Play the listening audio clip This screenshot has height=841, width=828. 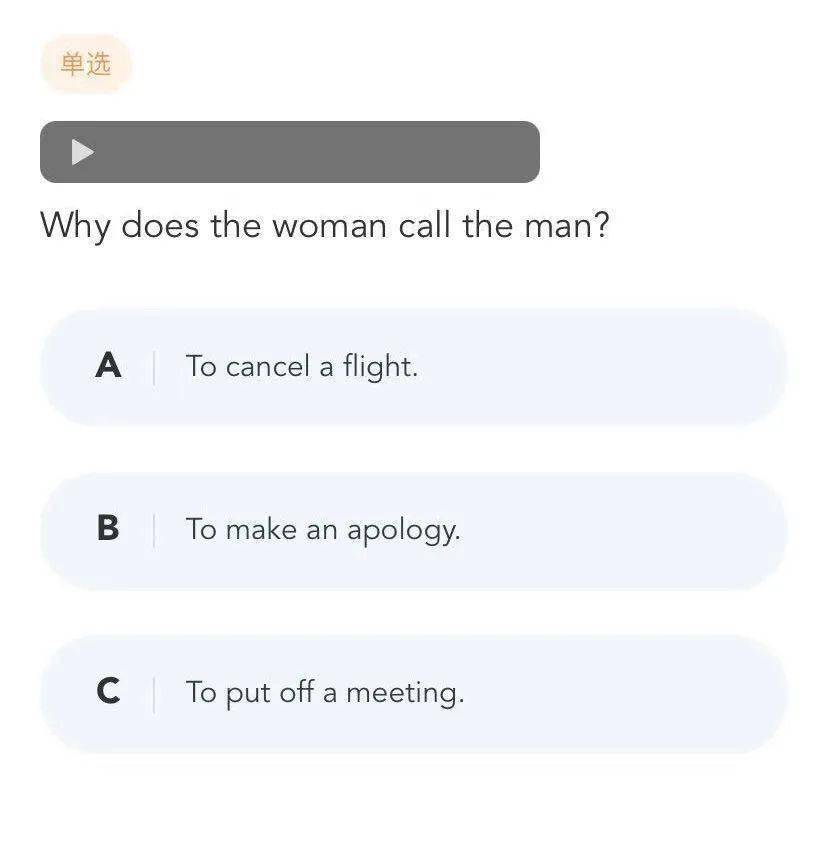coord(83,152)
